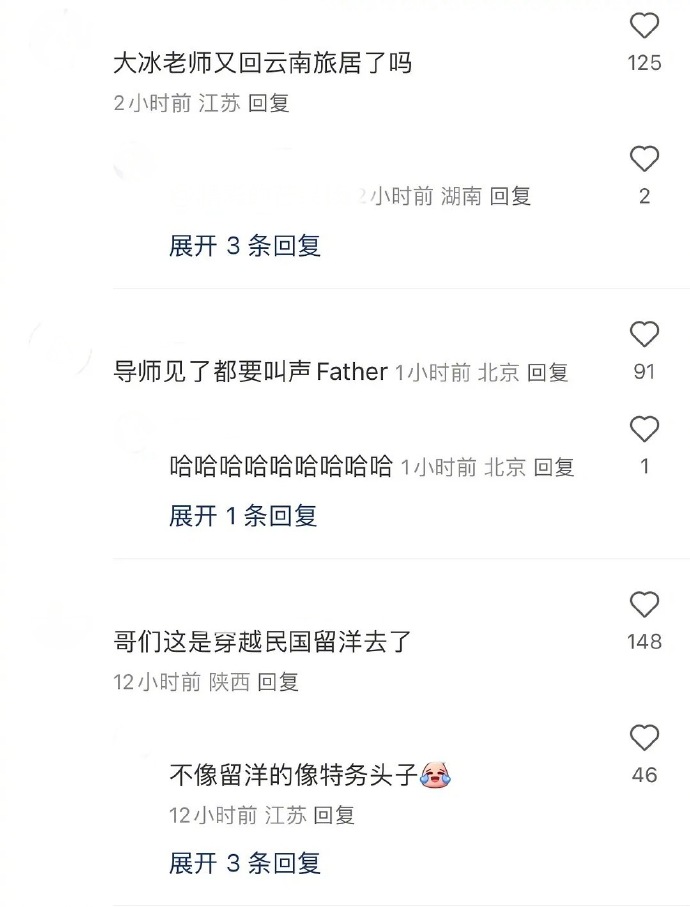Like the 哥们这是穿越民国留洋去了 comment
Viewport: 690px width, 907px height.
(x=644, y=604)
